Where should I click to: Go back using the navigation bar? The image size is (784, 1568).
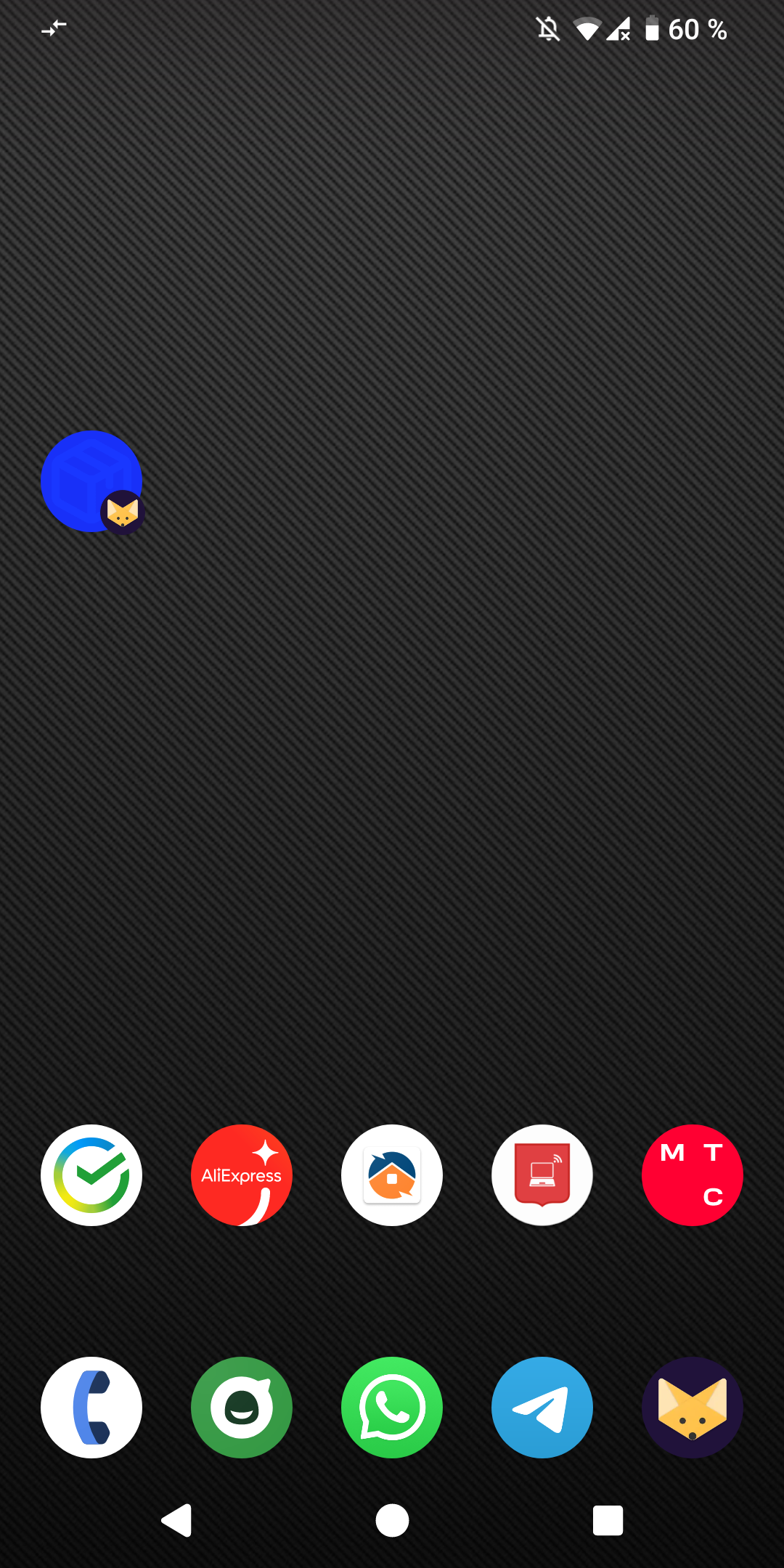176,1520
